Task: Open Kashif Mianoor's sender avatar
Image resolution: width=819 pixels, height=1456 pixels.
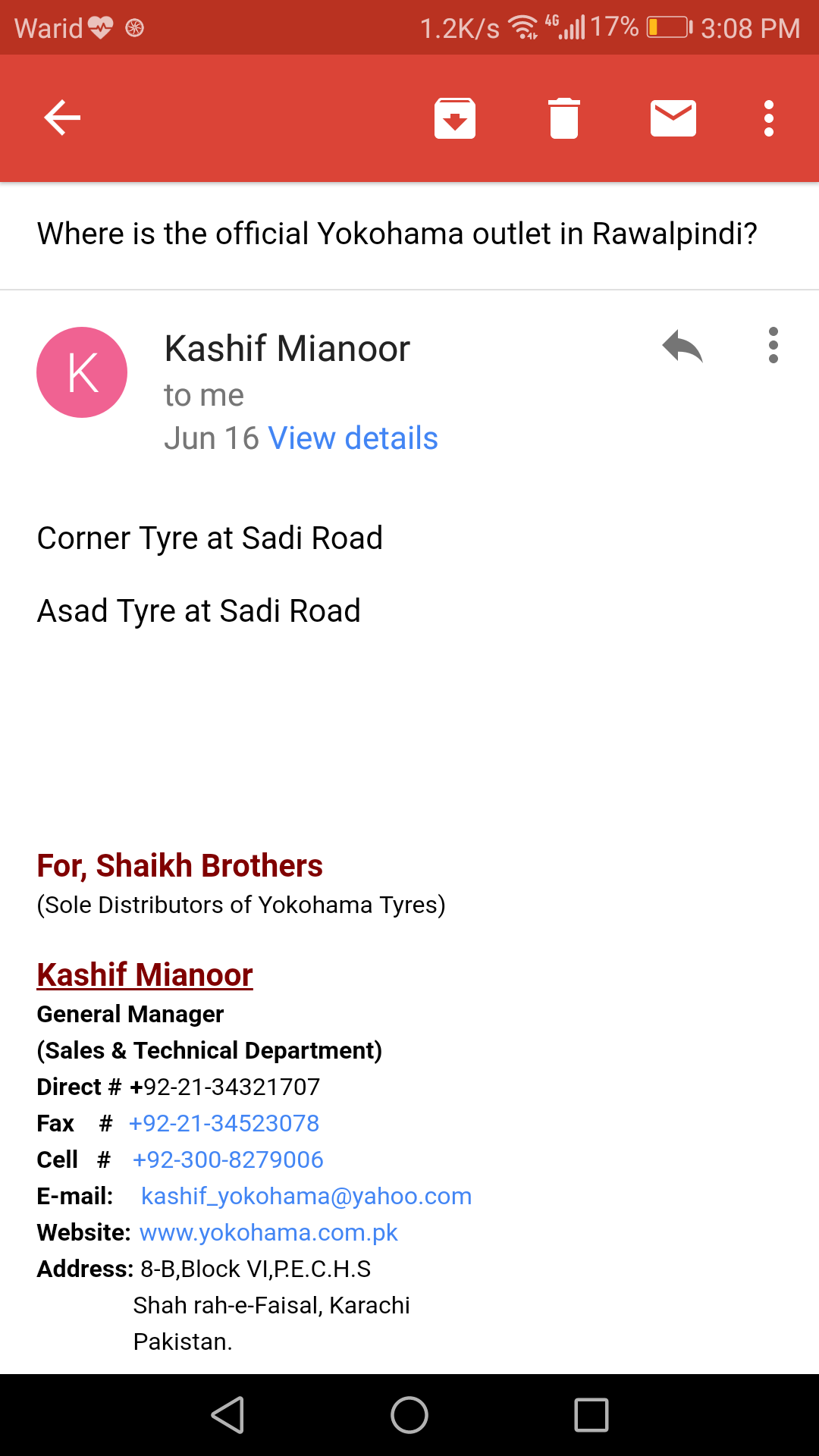Action: click(82, 372)
